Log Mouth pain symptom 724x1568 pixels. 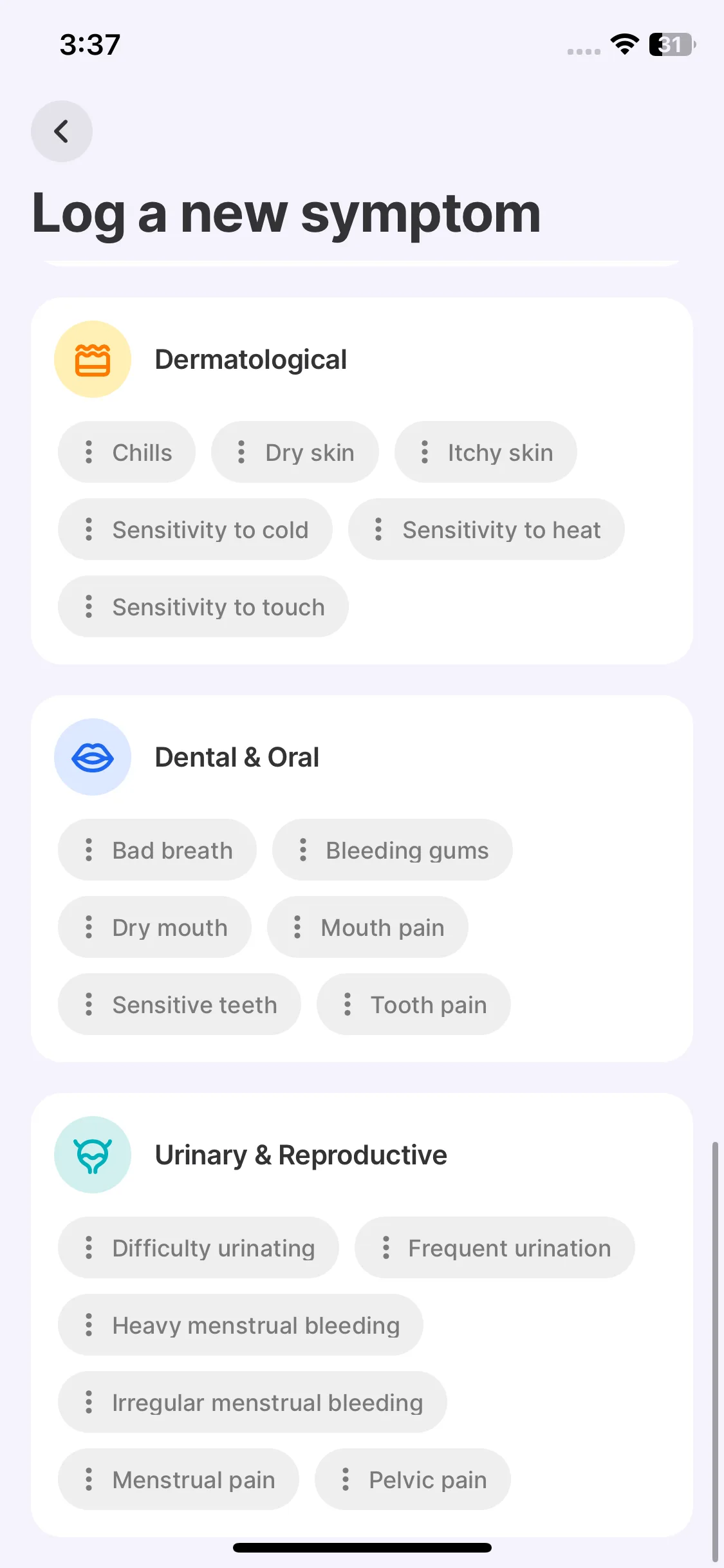point(367,927)
